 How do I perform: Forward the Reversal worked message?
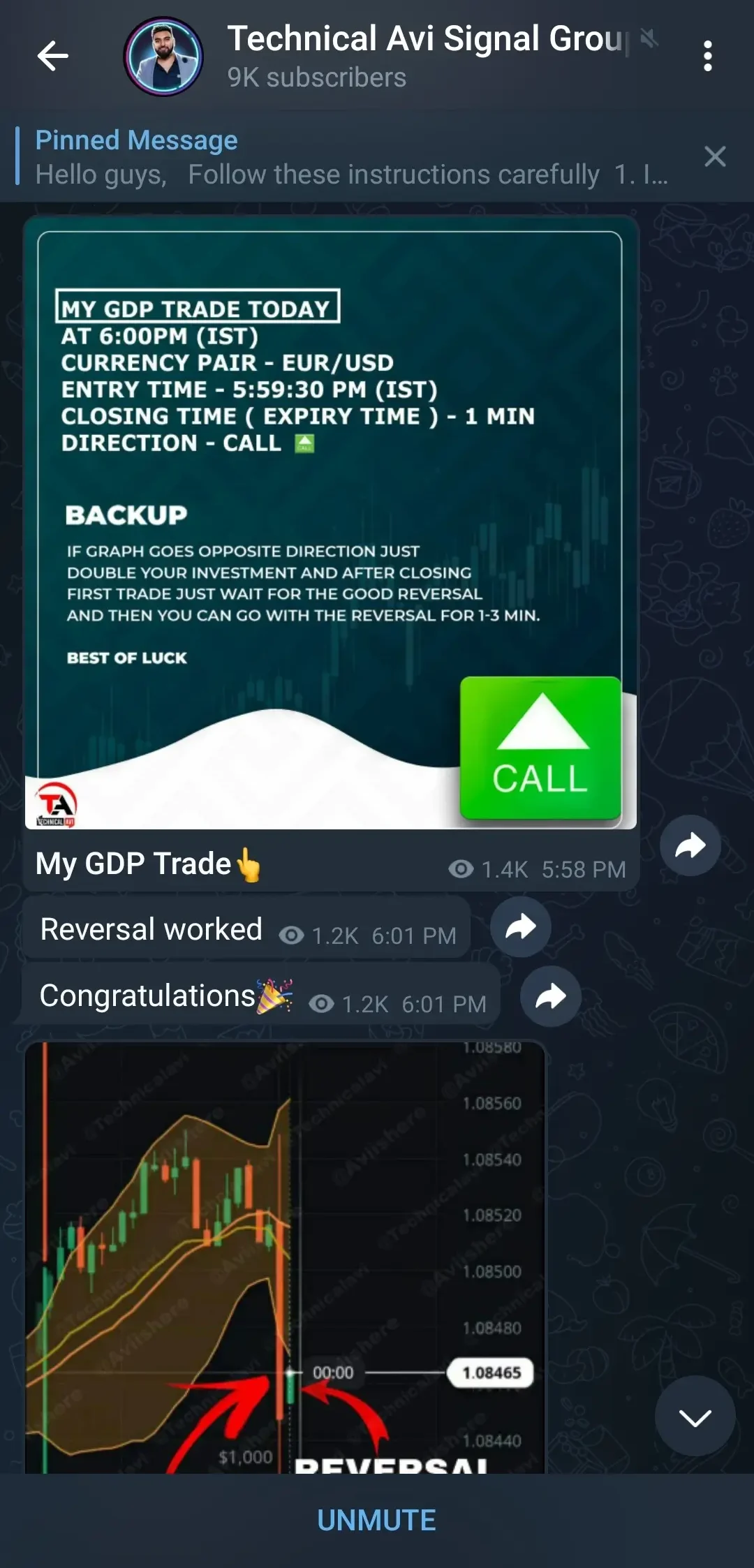click(520, 926)
